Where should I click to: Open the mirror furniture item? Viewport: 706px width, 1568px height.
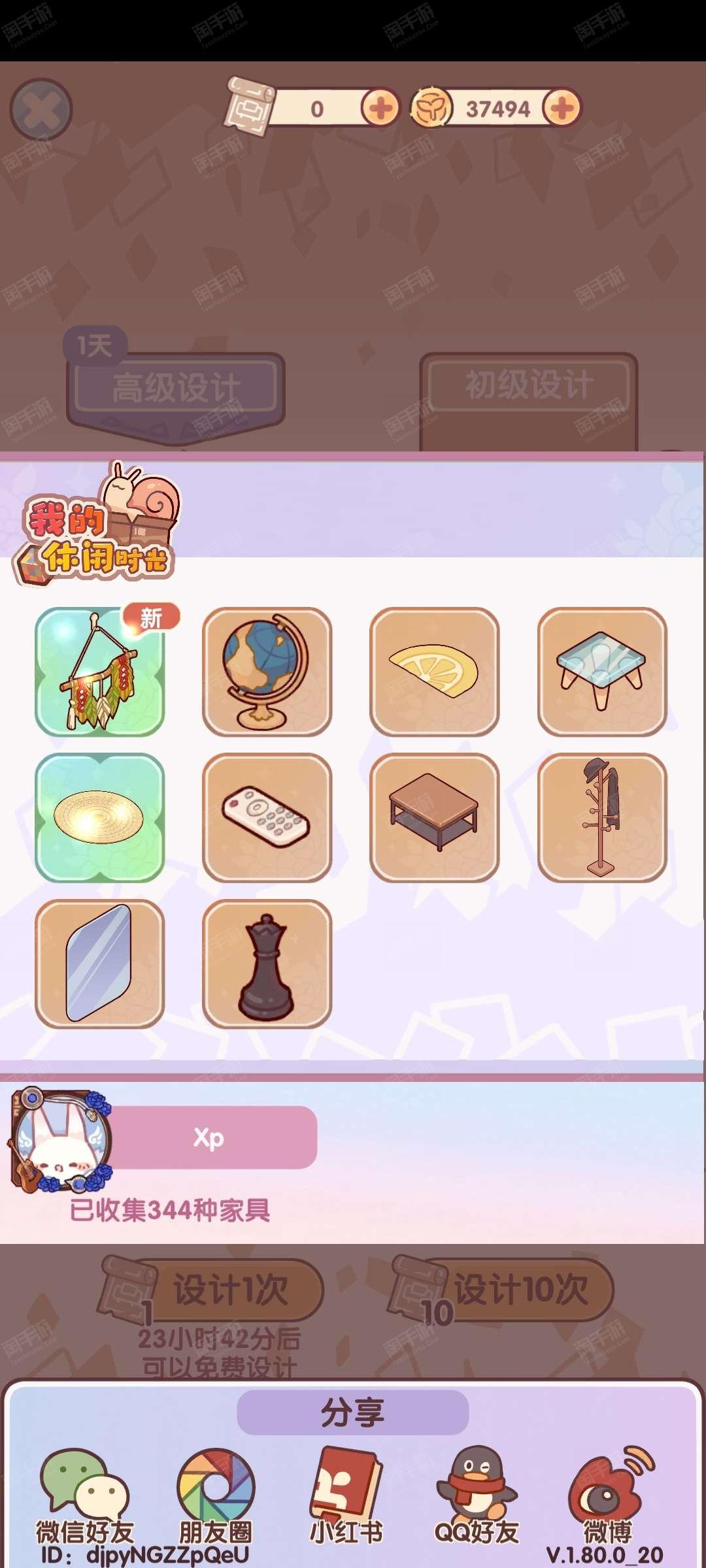point(99,964)
